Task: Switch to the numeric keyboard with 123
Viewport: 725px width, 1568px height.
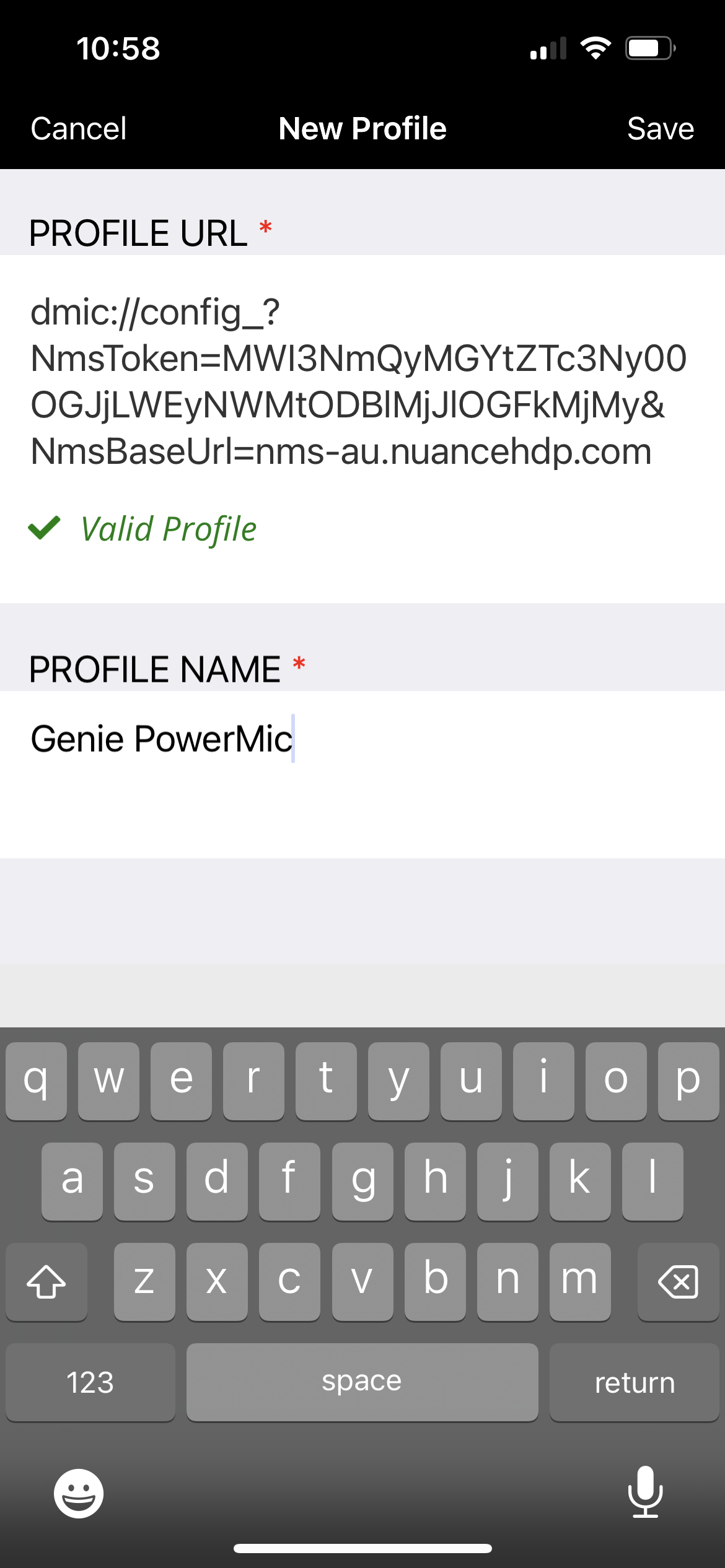Action: [x=90, y=1382]
